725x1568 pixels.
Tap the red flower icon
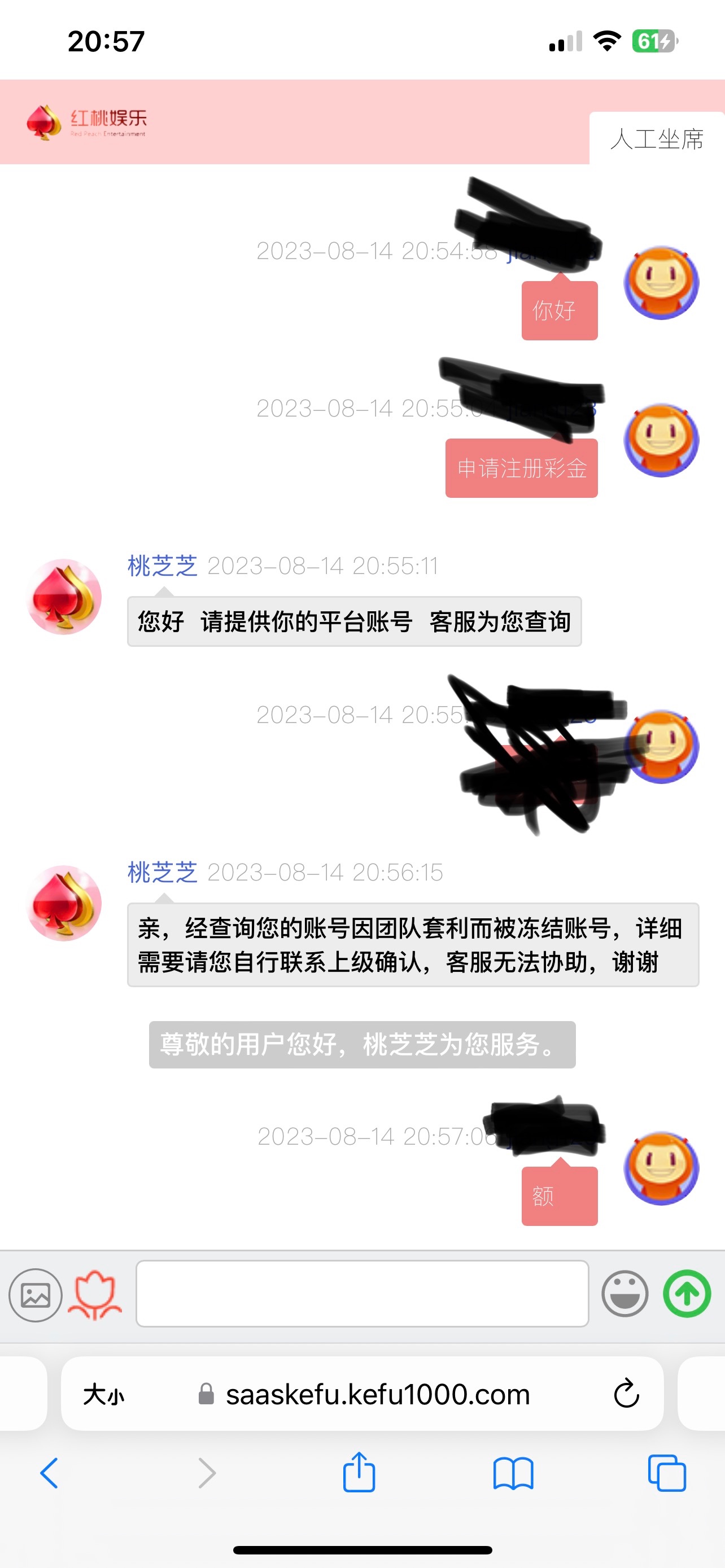pos(95,1295)
